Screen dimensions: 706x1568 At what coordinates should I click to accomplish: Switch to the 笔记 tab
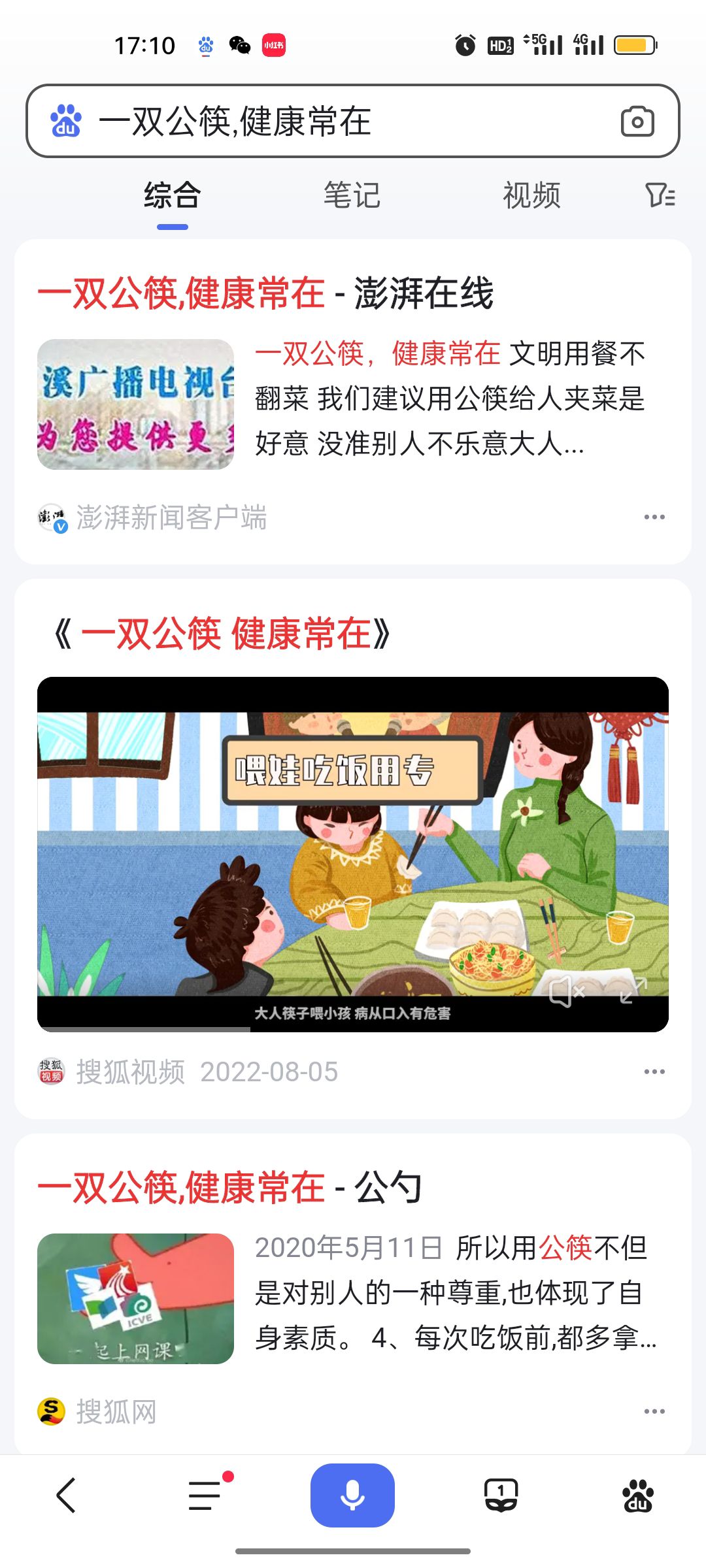click(x=352, y=195)
